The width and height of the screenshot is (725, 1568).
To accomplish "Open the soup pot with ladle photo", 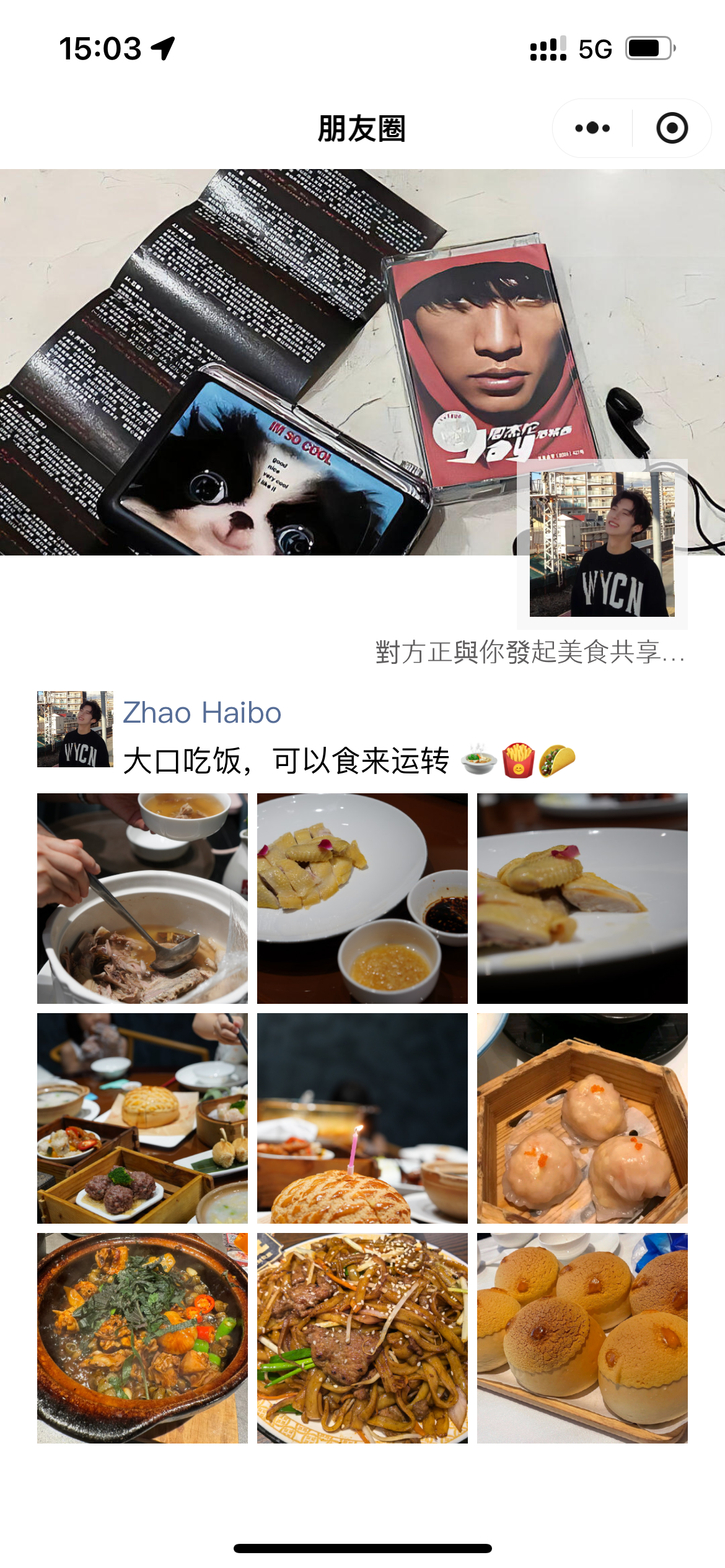I will 143,898.
